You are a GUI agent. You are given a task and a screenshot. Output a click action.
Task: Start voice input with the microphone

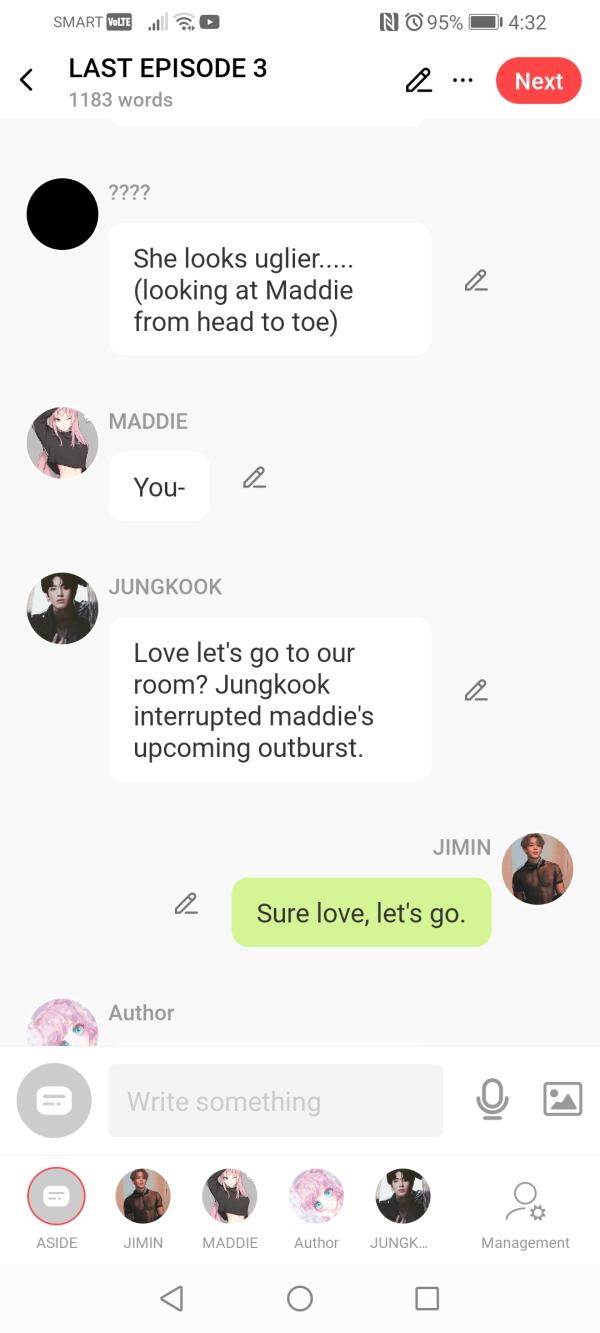tap(492, 1100)
